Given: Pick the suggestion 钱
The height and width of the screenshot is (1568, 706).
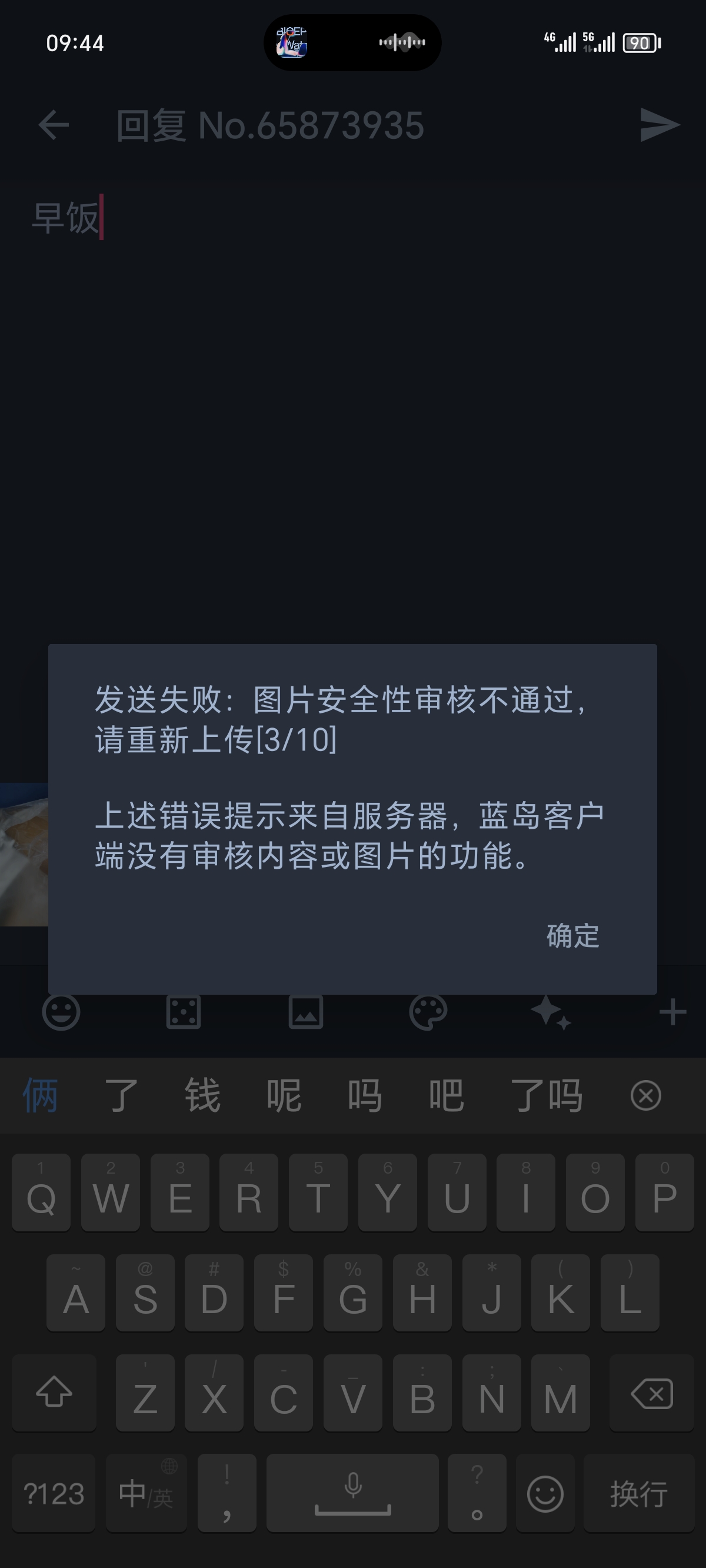Looking at the screenshot, I should [202, 1097].
